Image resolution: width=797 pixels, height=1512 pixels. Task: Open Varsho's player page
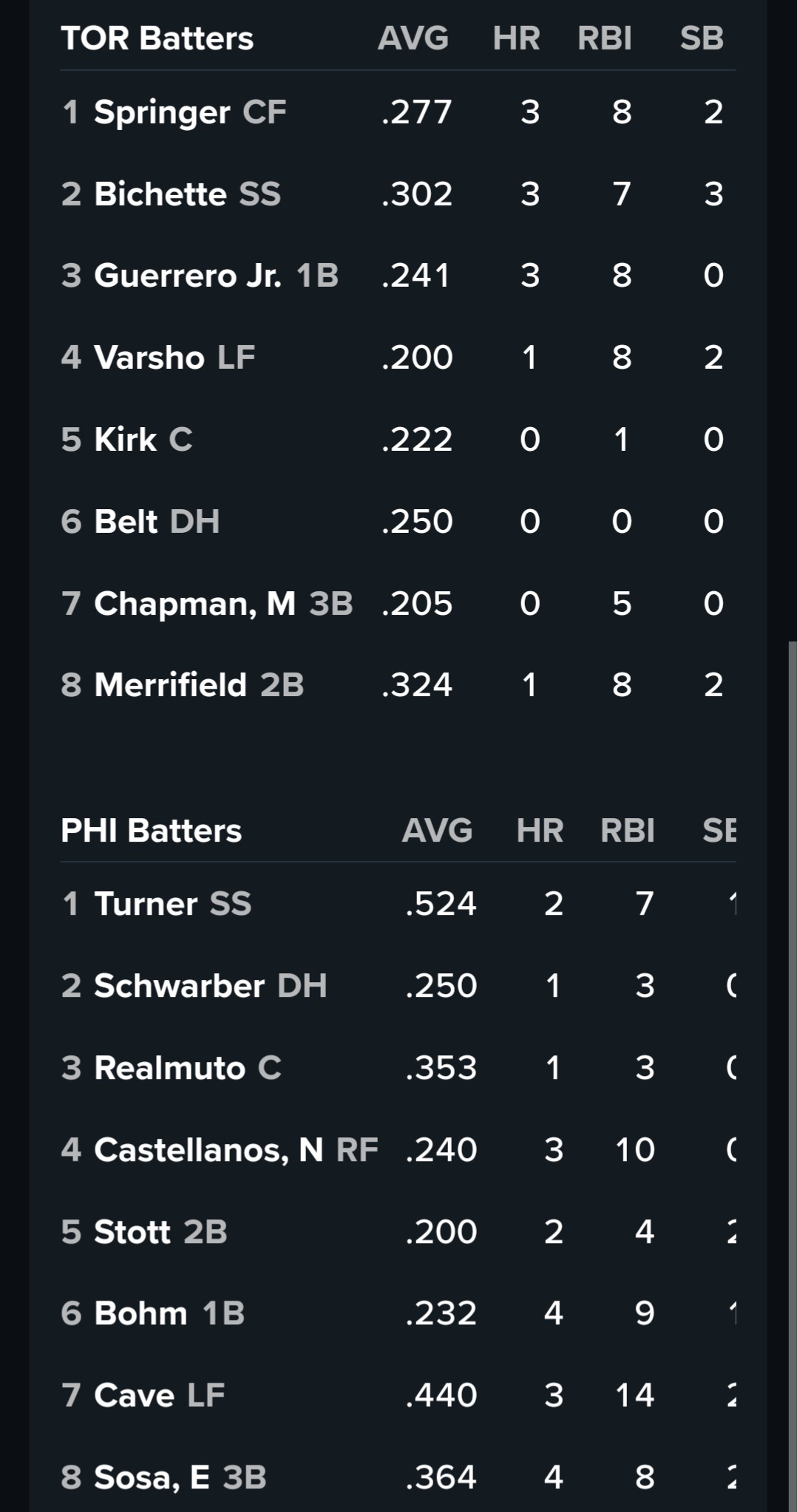coord(149,358)
